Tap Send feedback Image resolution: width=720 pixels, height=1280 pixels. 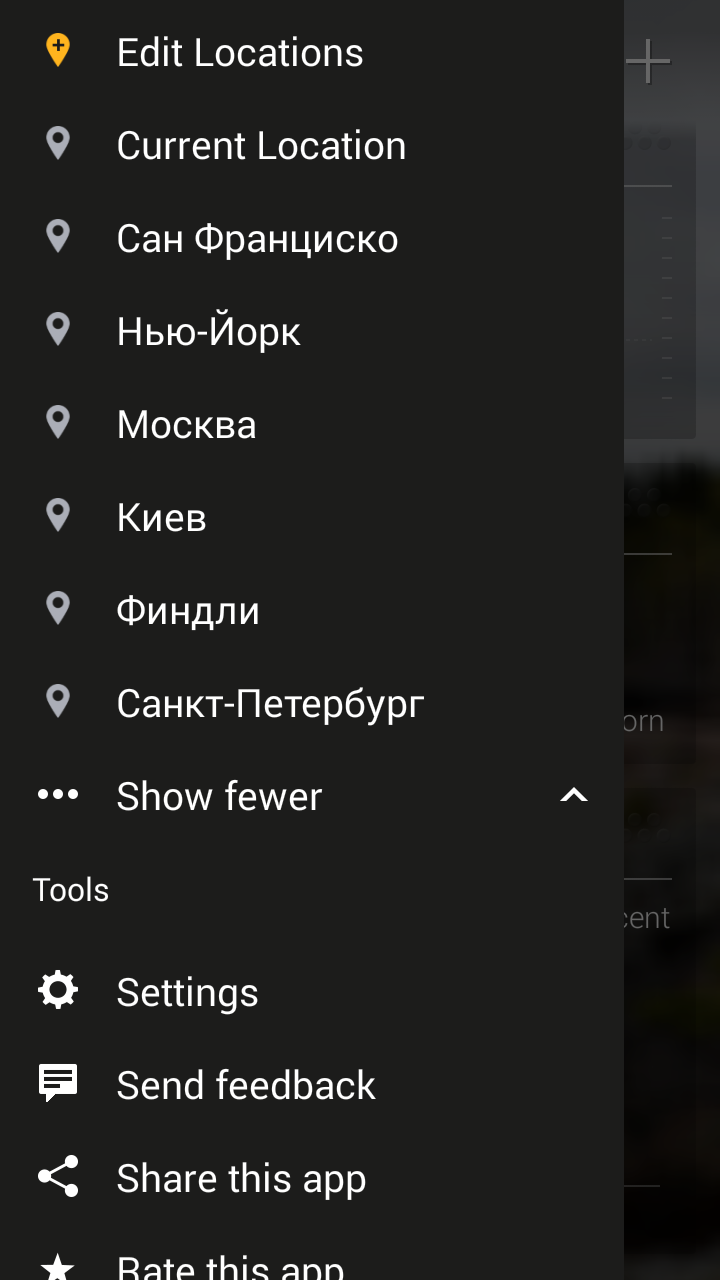246,1085
